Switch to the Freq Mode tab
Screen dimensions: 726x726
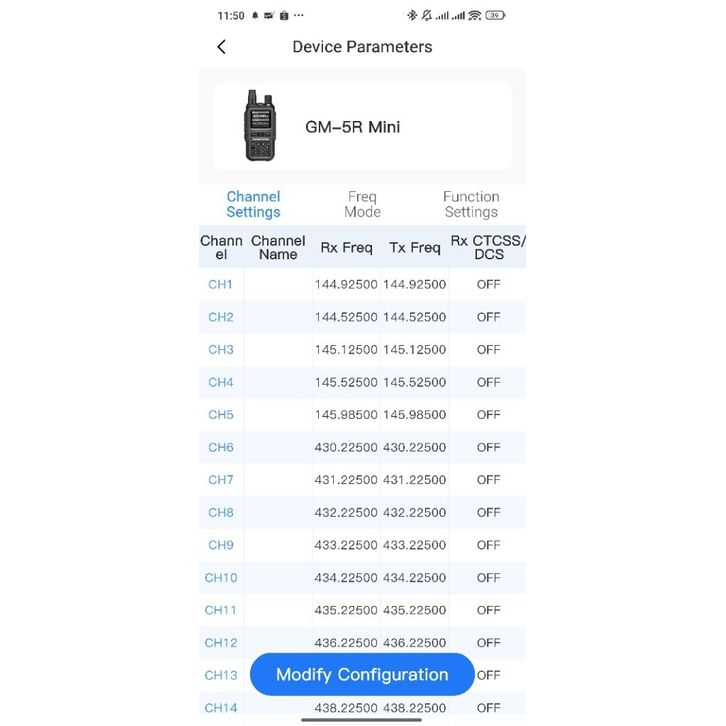(362, 204)
